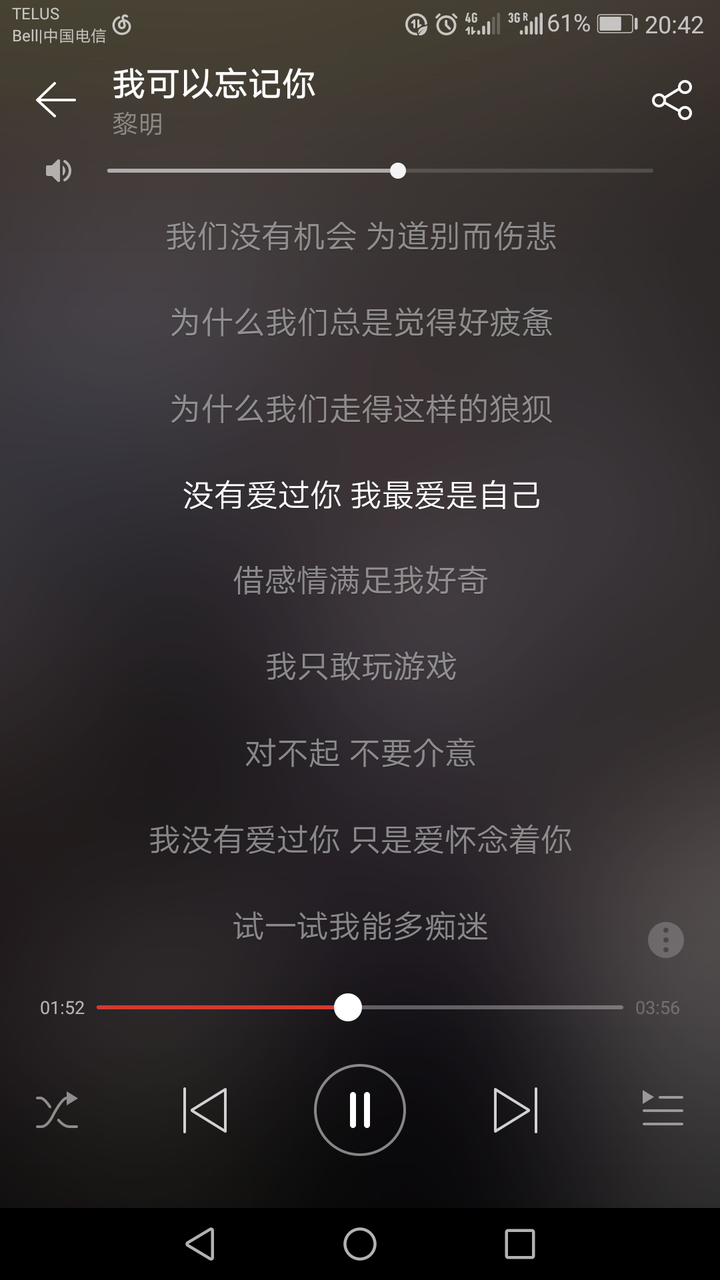Image resolution: width=720 pixels, height=1280 pixels.
Task: Open the three-dot more options menu
Action: [x=665, y=940]
